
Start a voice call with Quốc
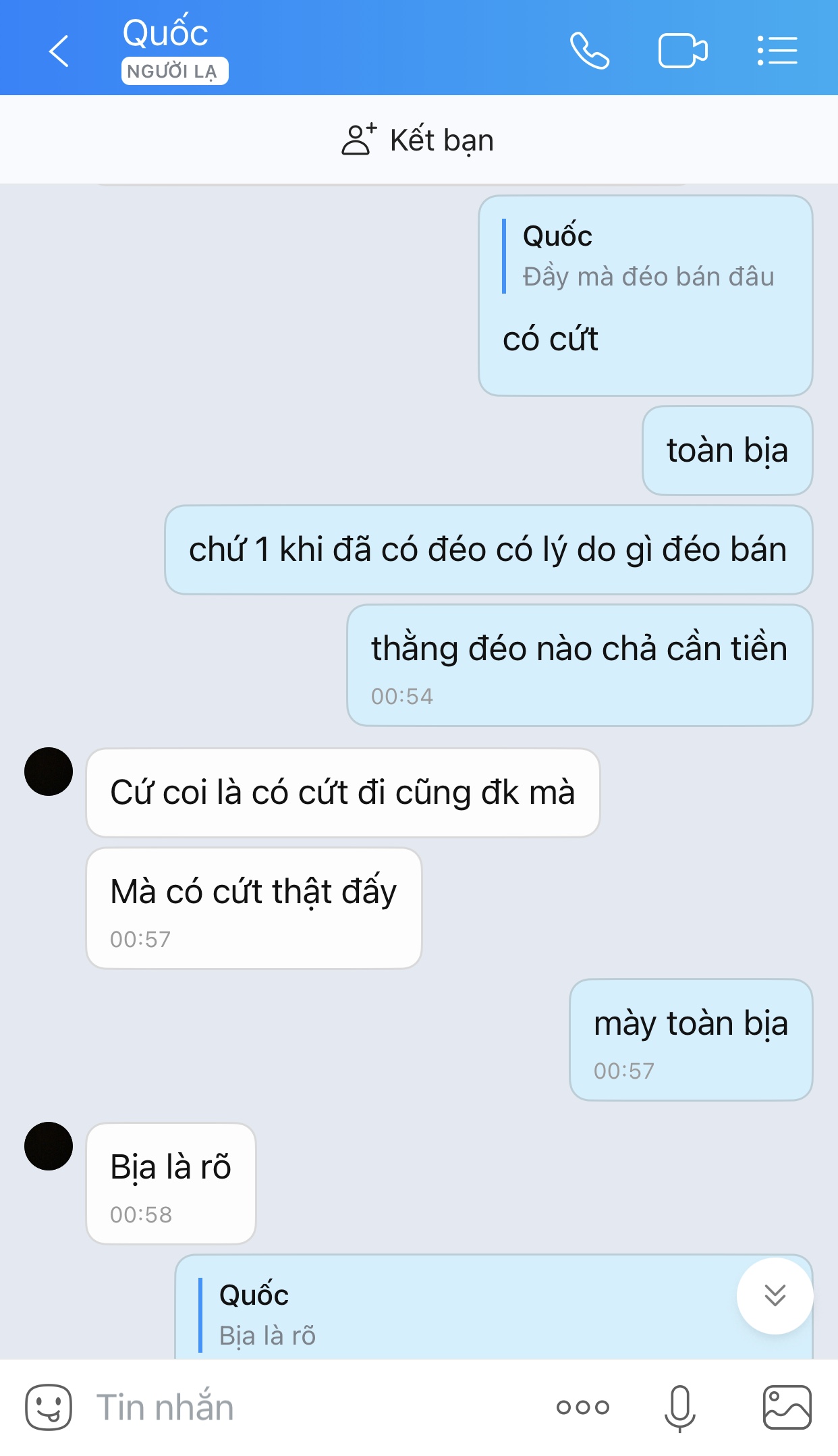(589, 51)
